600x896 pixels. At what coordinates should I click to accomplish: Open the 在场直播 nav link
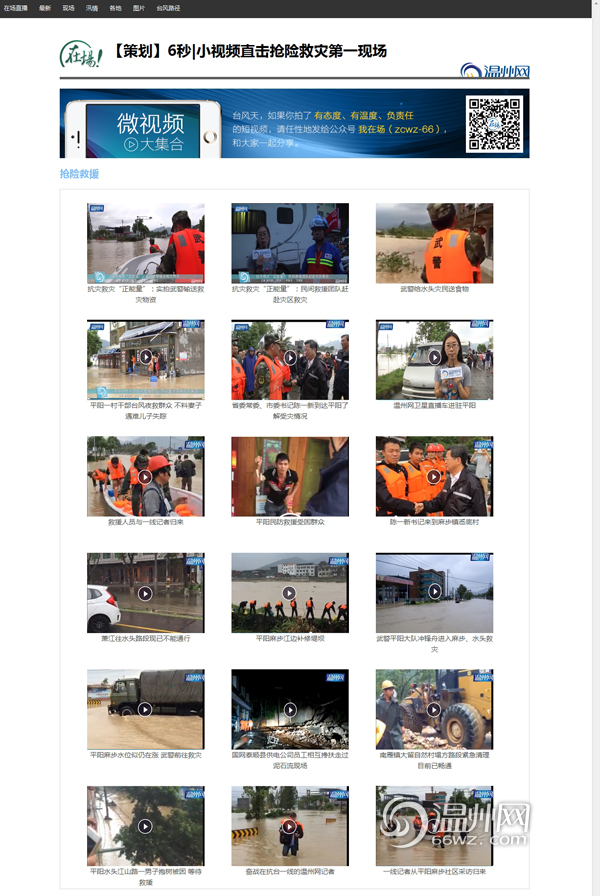pyautogui.click(x=16, y=7)
